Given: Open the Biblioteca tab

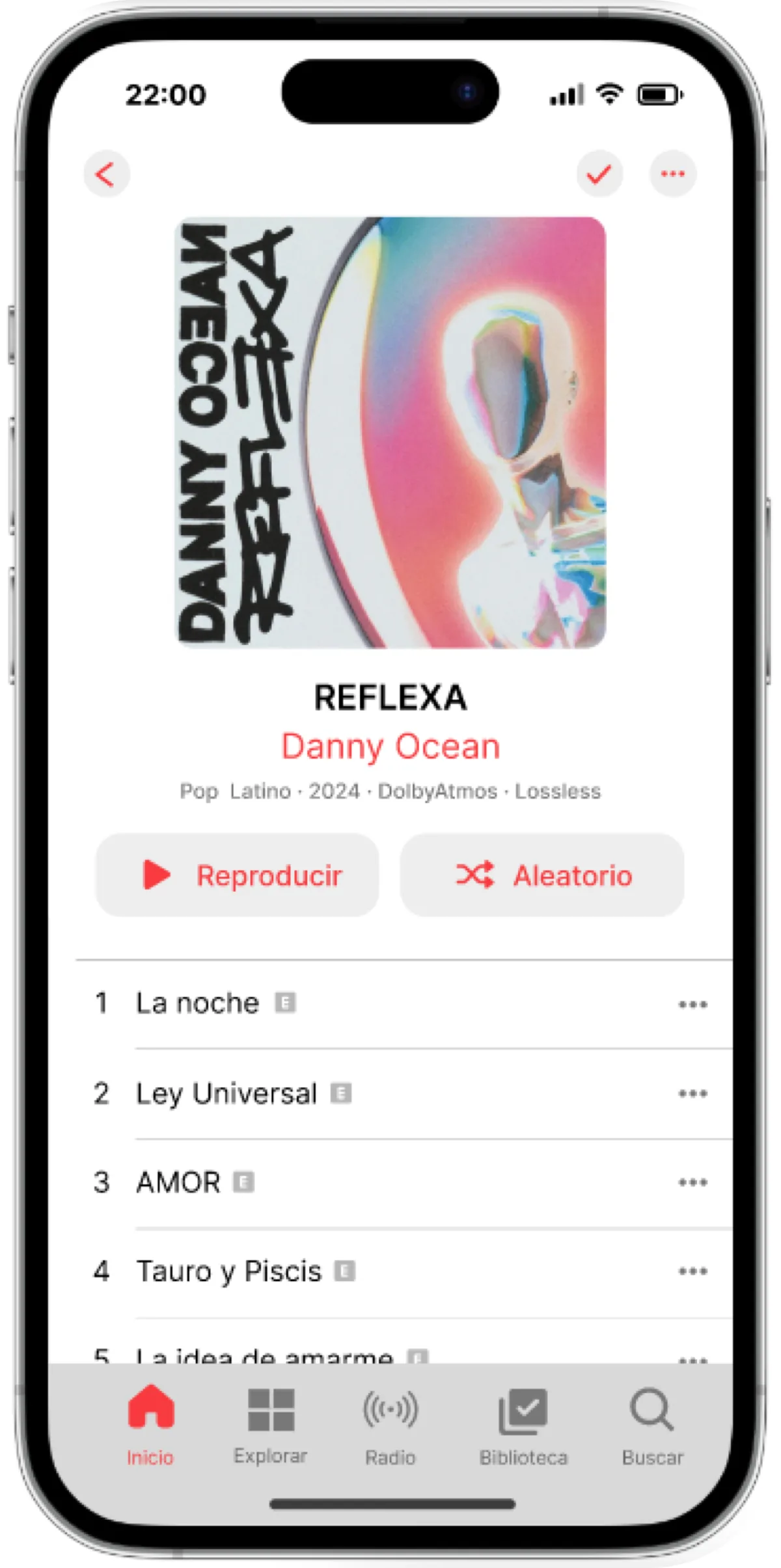Looking at the screenshot, I should coord(523,1425).
